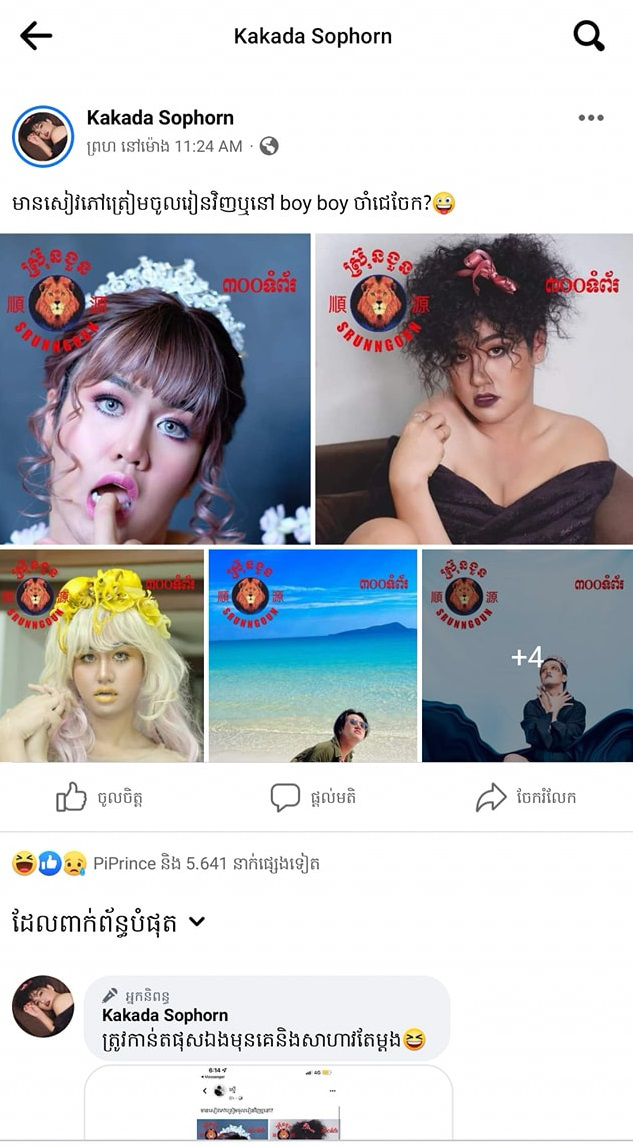
Task: Share the post with the arrow button
Action: point(525,797)
